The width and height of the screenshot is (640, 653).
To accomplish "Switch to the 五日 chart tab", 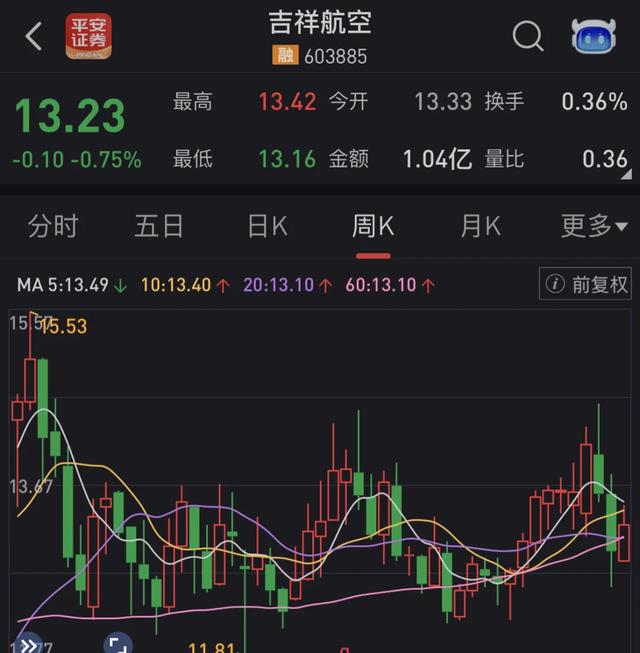I will click(159, 226).
